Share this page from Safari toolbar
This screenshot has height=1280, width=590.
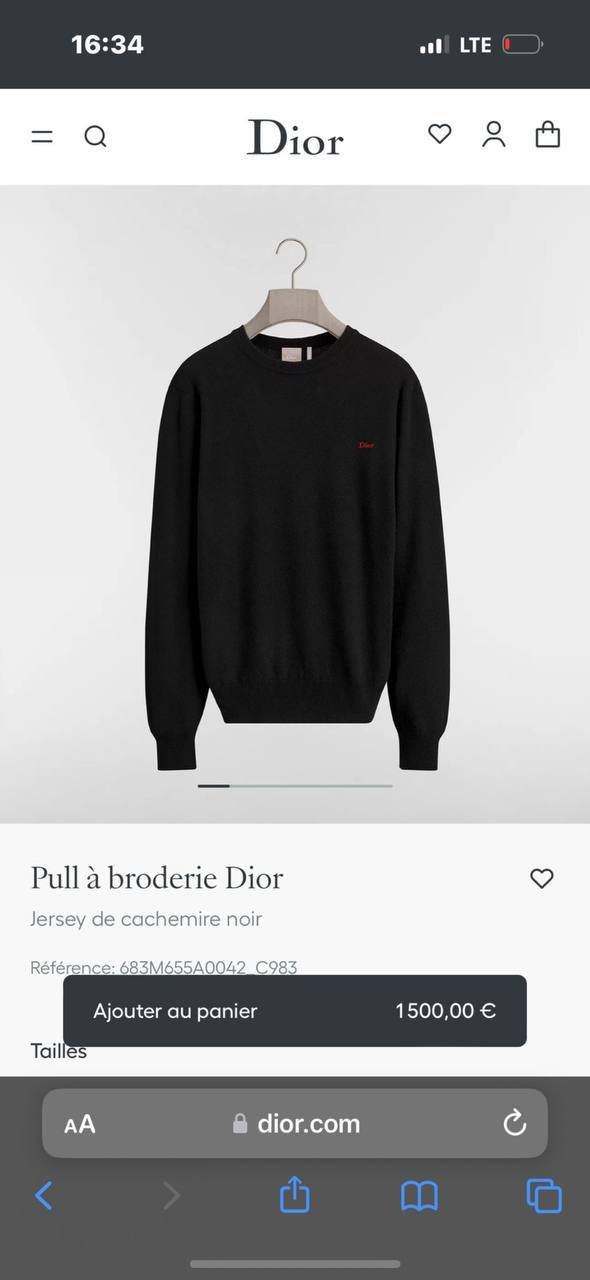294,1194
